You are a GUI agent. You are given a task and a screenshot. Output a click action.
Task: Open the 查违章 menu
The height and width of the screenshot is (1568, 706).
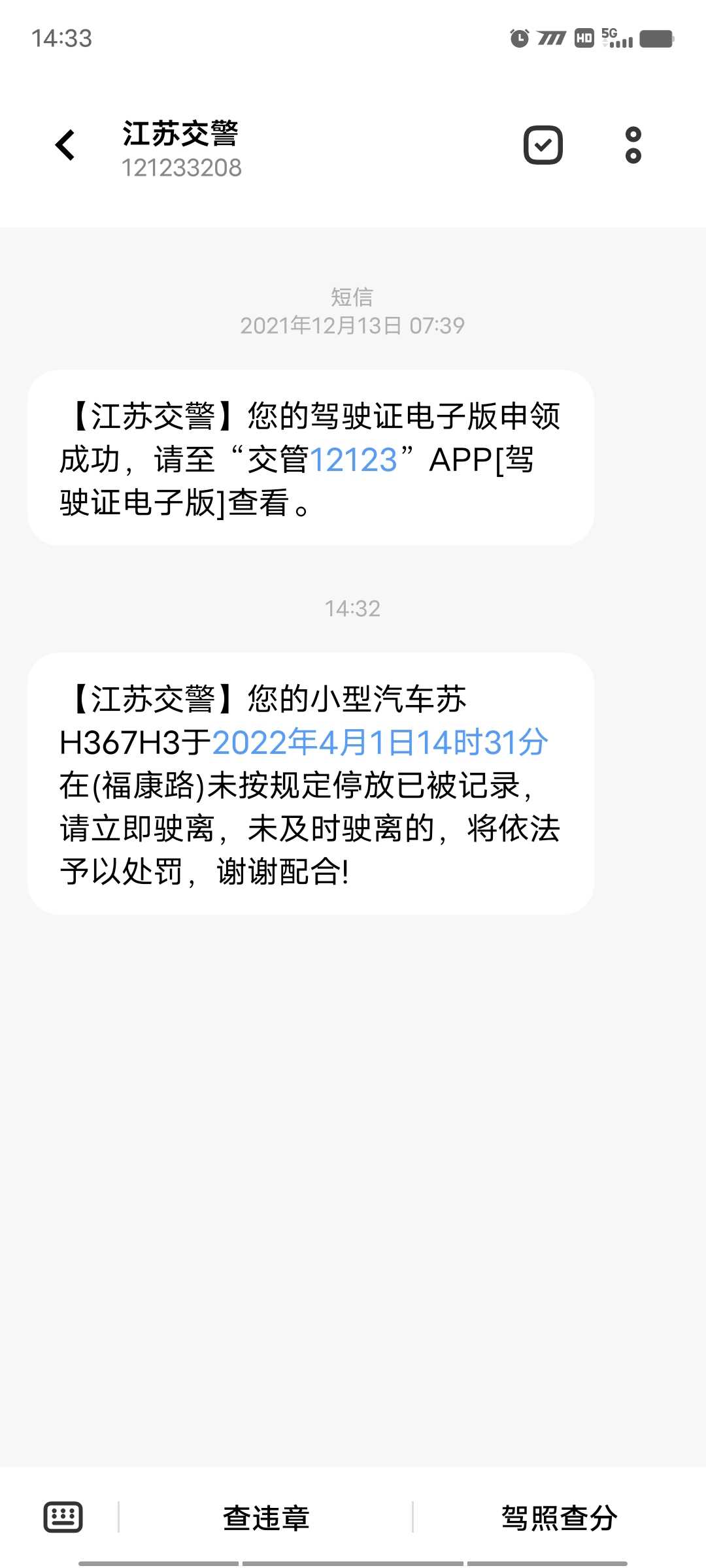266,1517
